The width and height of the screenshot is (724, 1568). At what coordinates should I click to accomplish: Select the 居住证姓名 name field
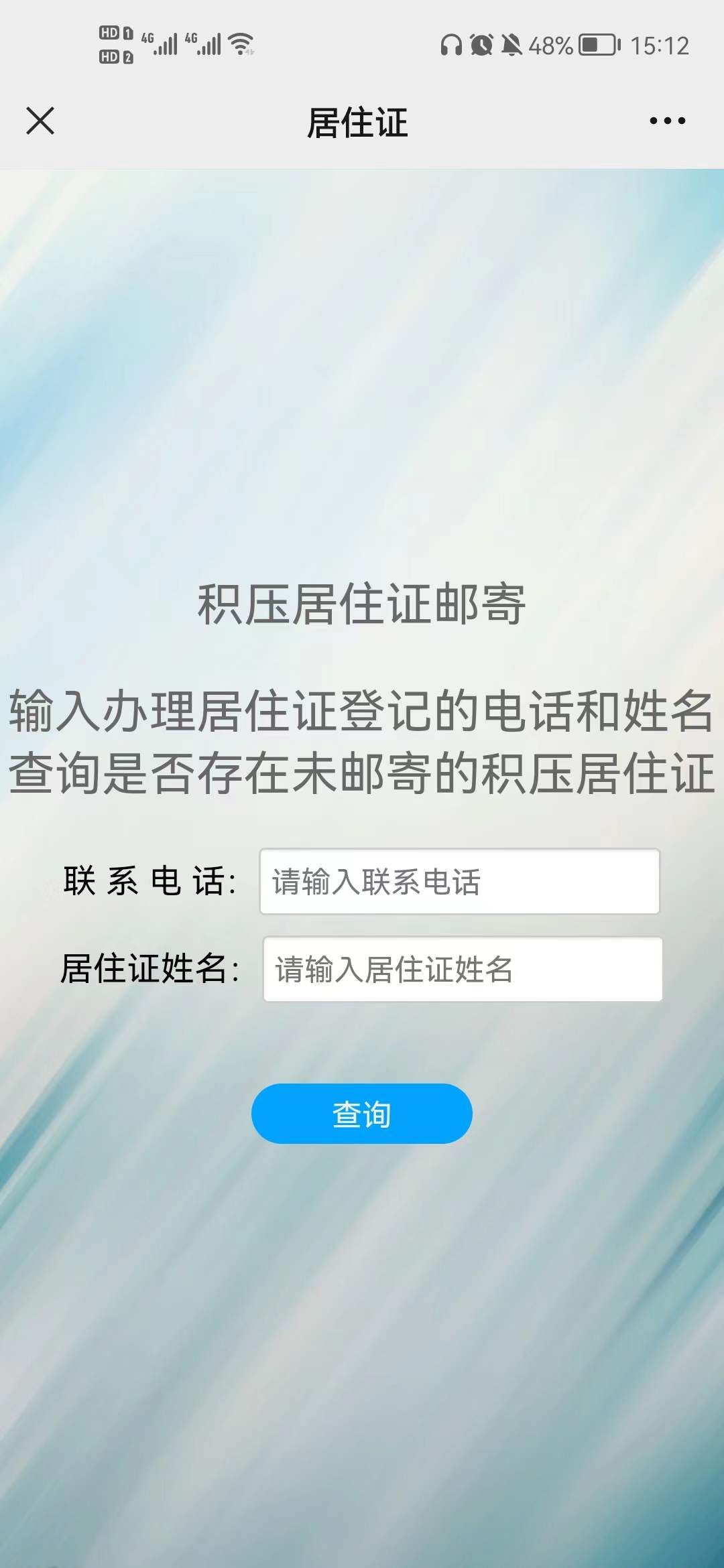coord(463,969)
